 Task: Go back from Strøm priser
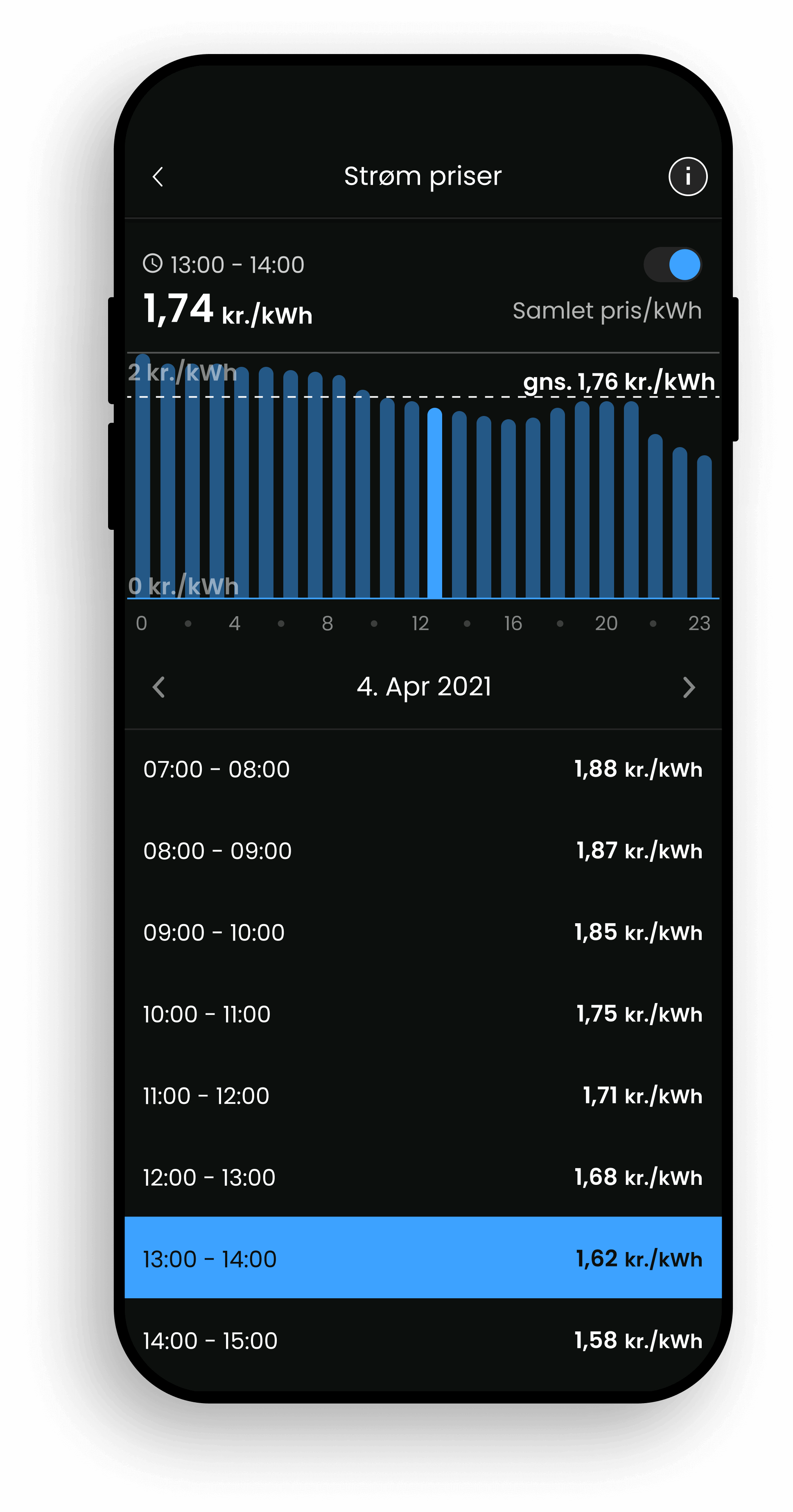[158, 177]
